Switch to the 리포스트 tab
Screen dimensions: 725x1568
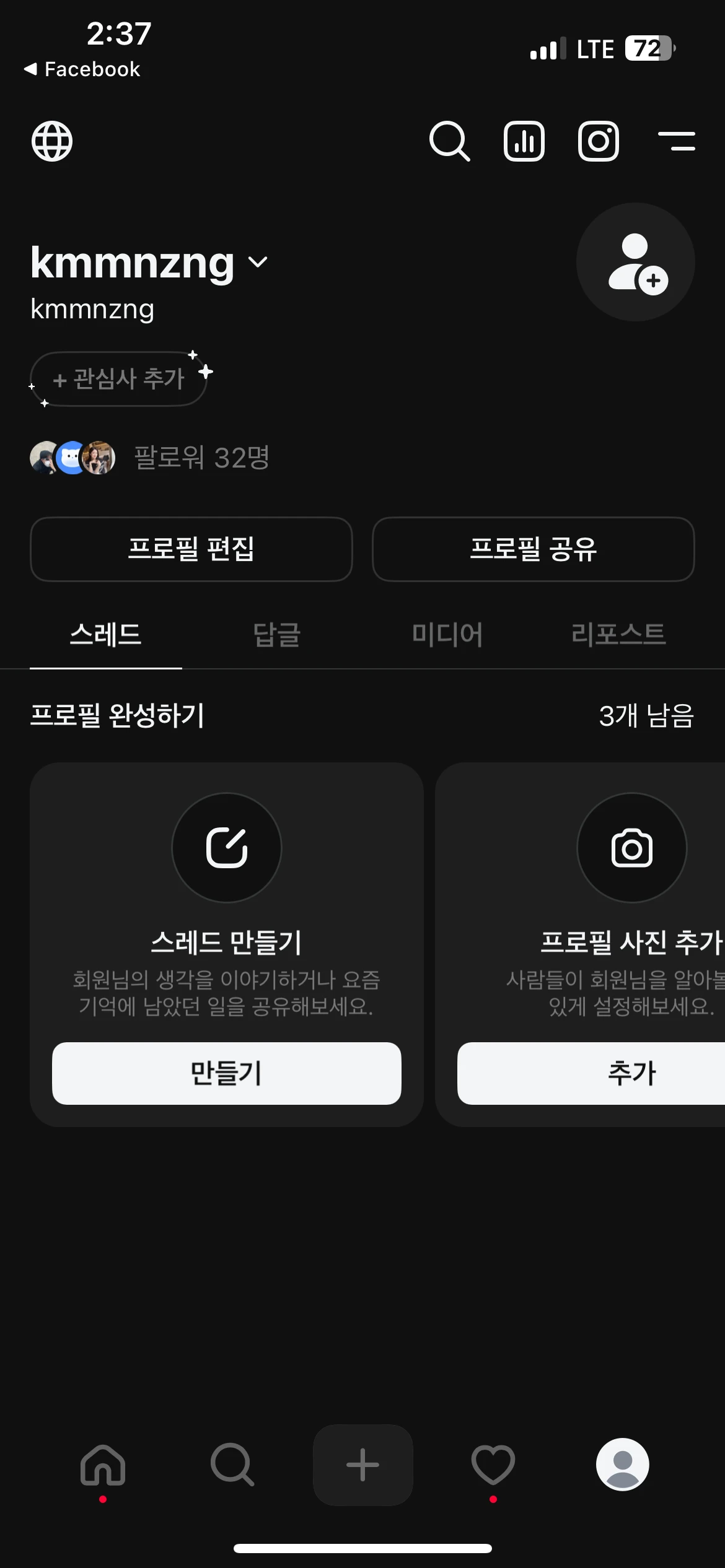(x=618, y=635)
